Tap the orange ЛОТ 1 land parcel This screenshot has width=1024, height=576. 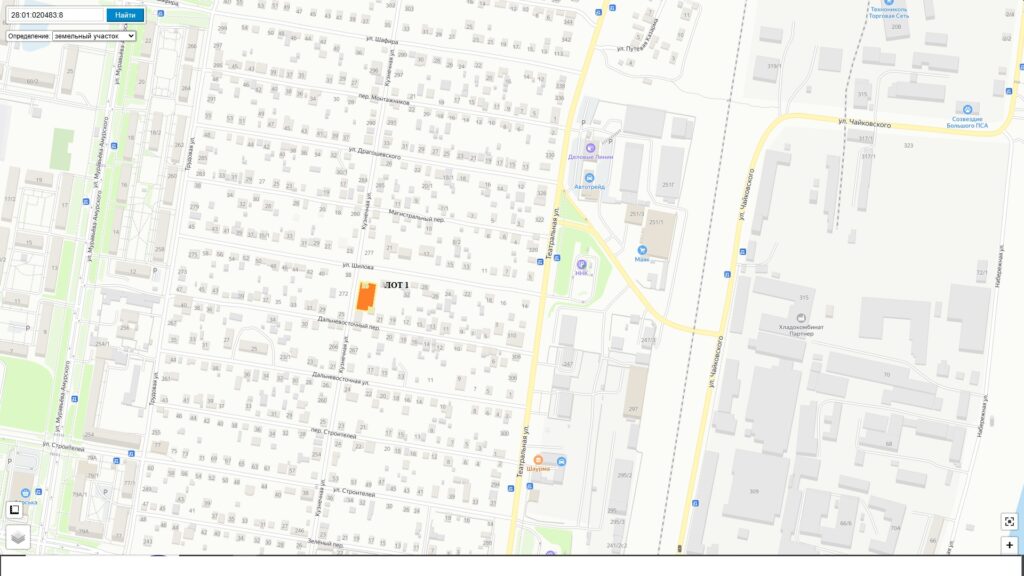coord(366,297)
